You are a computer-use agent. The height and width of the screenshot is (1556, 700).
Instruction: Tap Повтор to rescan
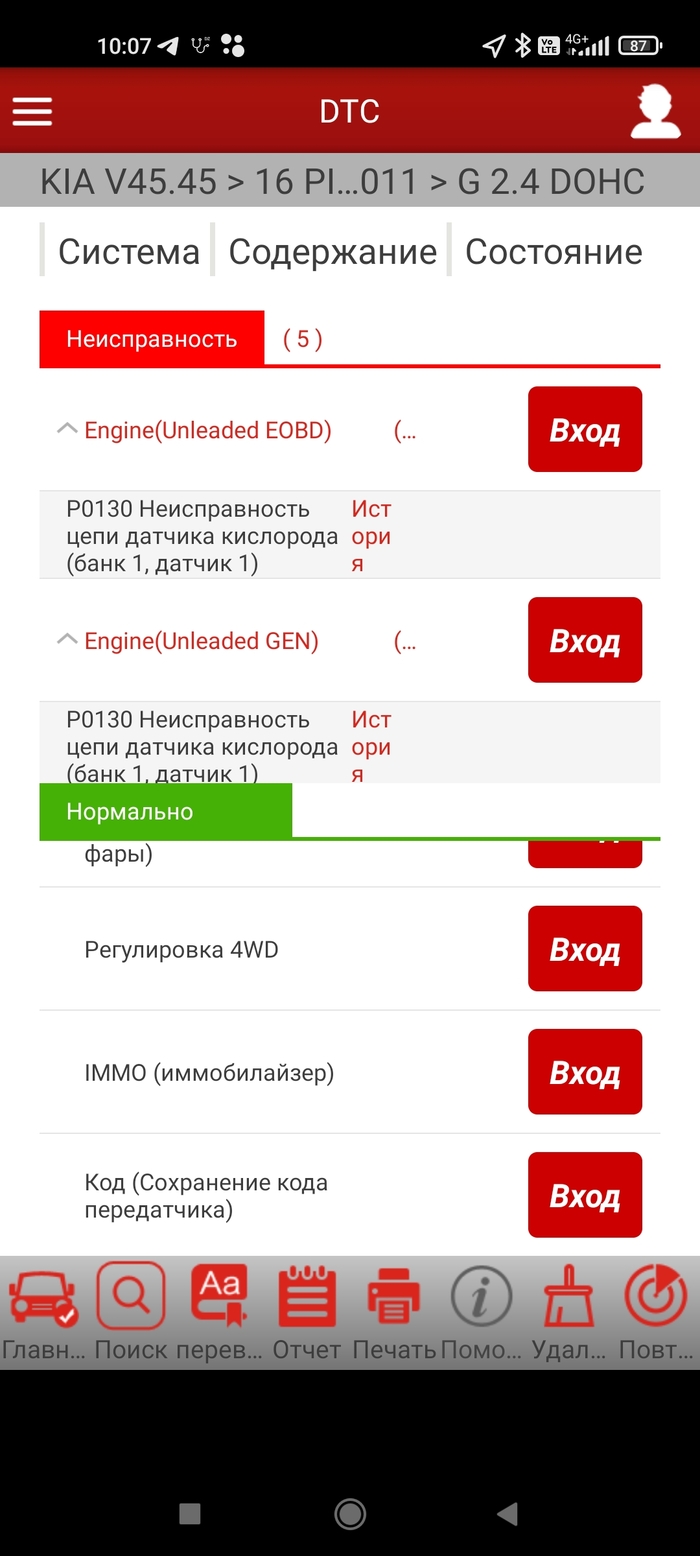tap(655, 1310)
